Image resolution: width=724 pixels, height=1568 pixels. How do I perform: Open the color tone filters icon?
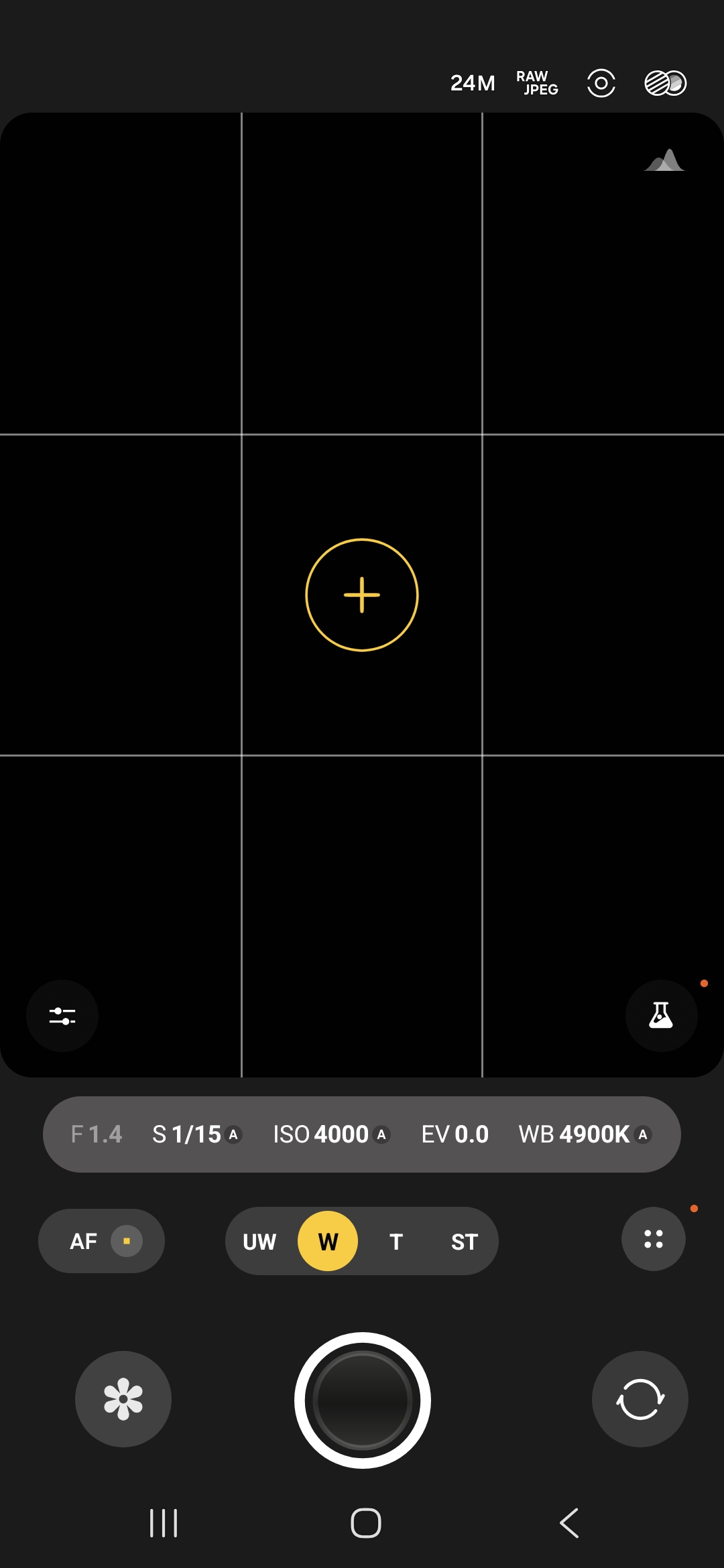[665, 83]
